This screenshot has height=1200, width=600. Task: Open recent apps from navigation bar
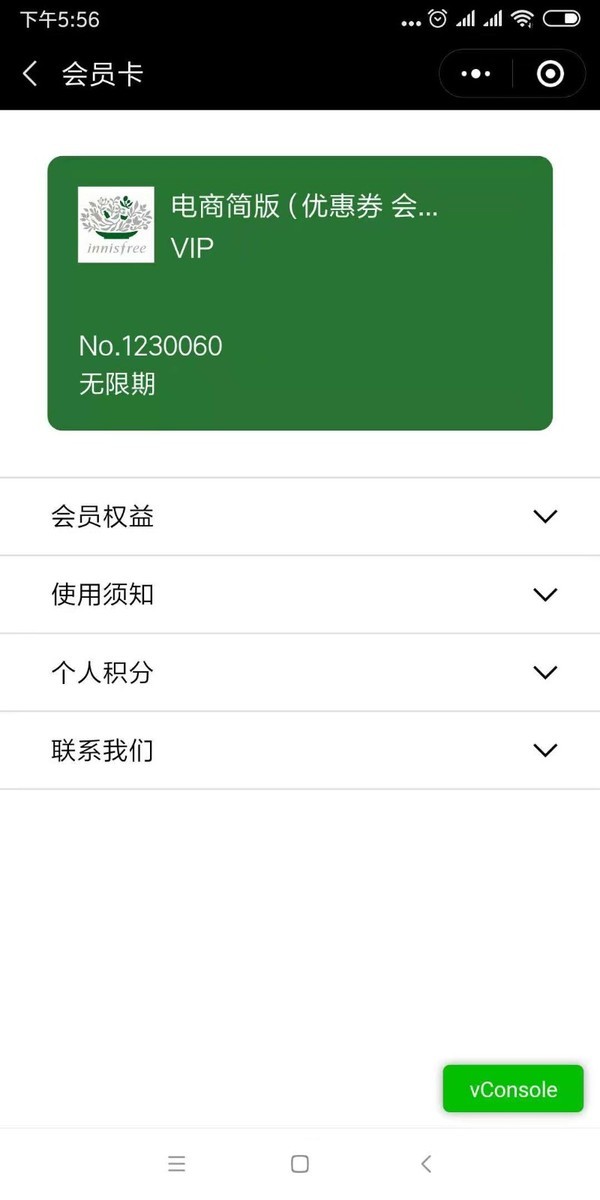(x=177, y=1164)
